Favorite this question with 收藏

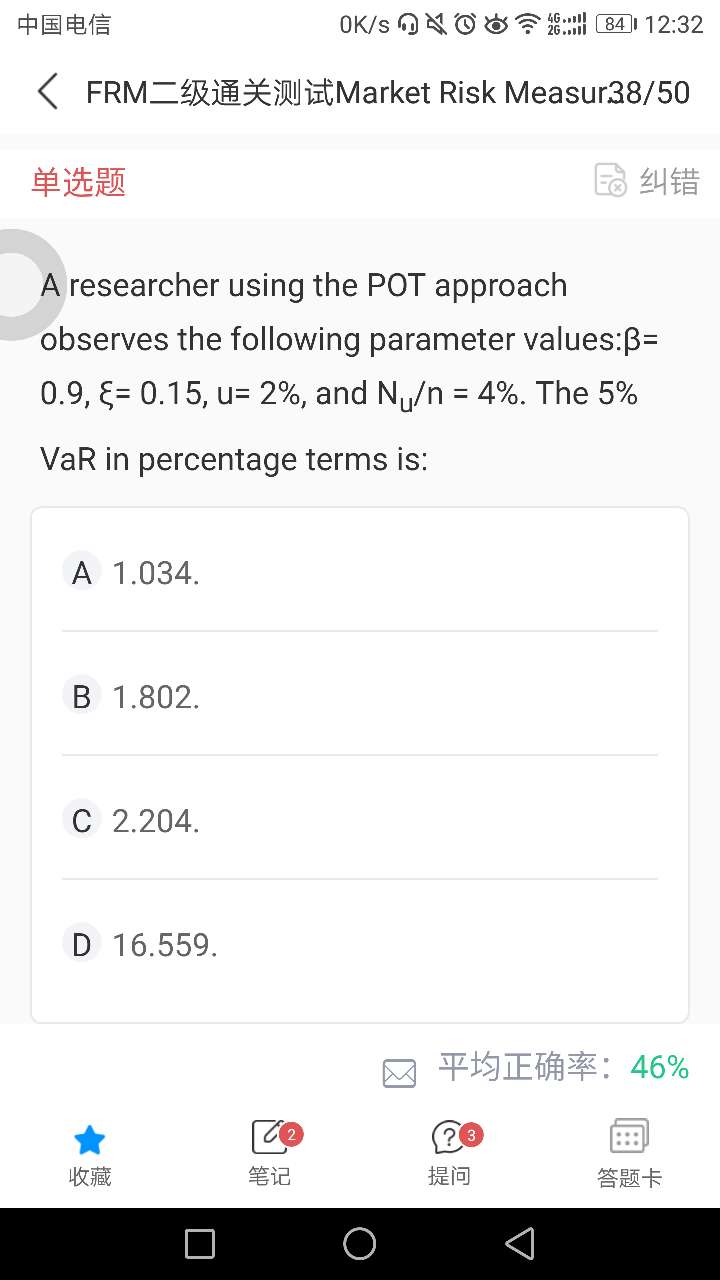click(x=90, y=1153)
